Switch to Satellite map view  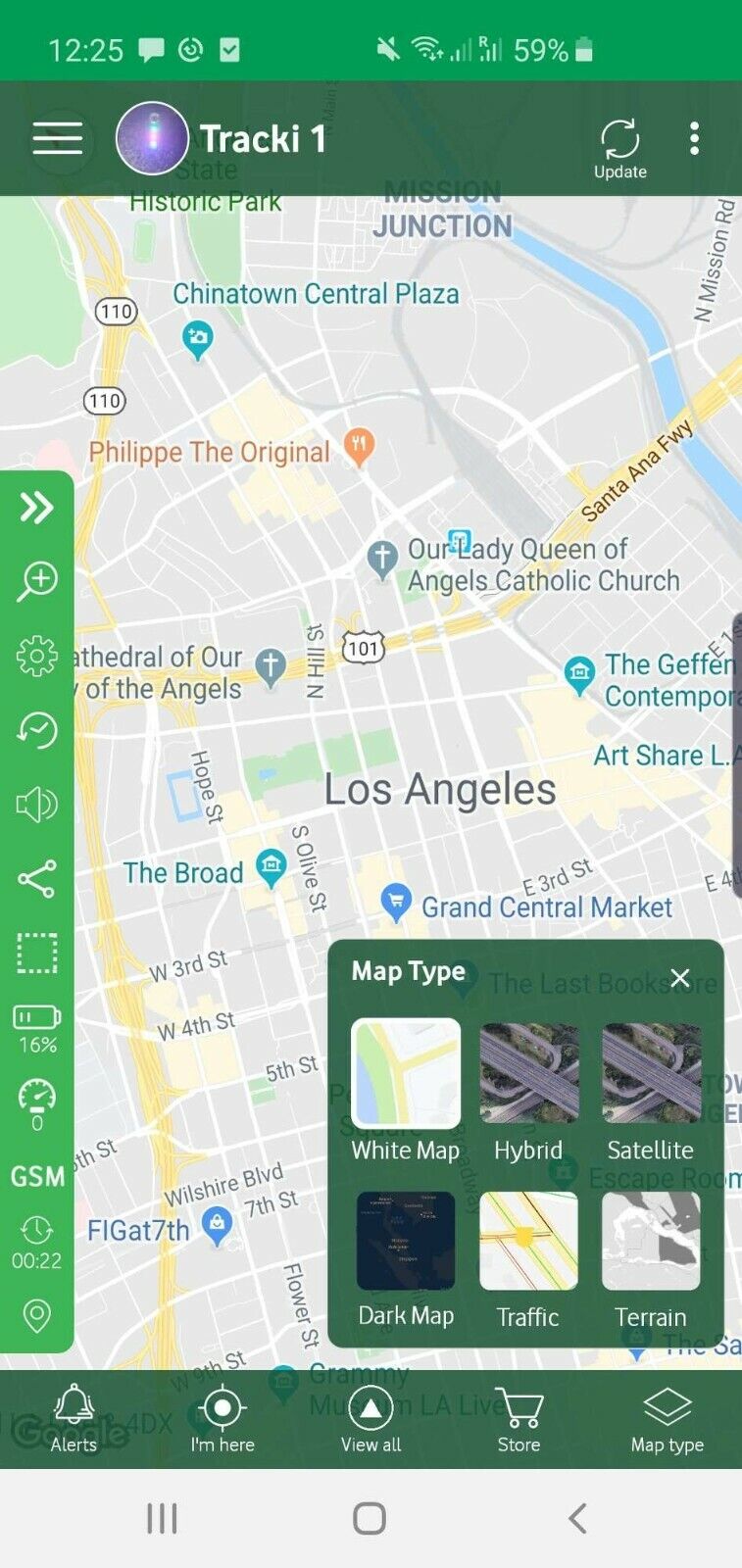click(x=650, y=1090)
